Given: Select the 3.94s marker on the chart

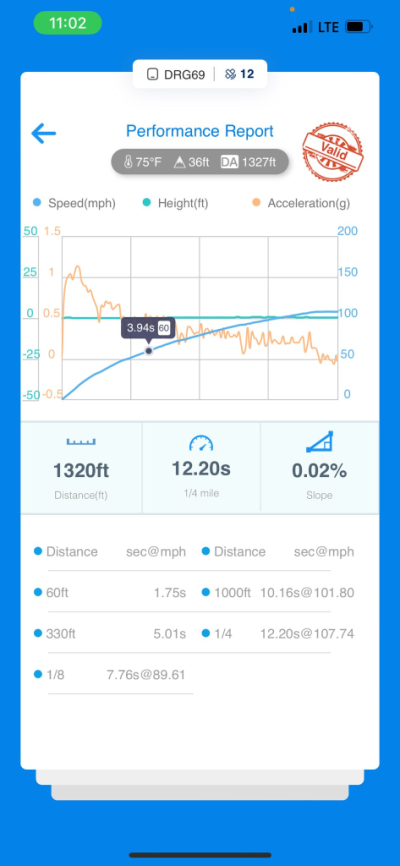Looking at the screenshot, I should click(x=149, y=351).
